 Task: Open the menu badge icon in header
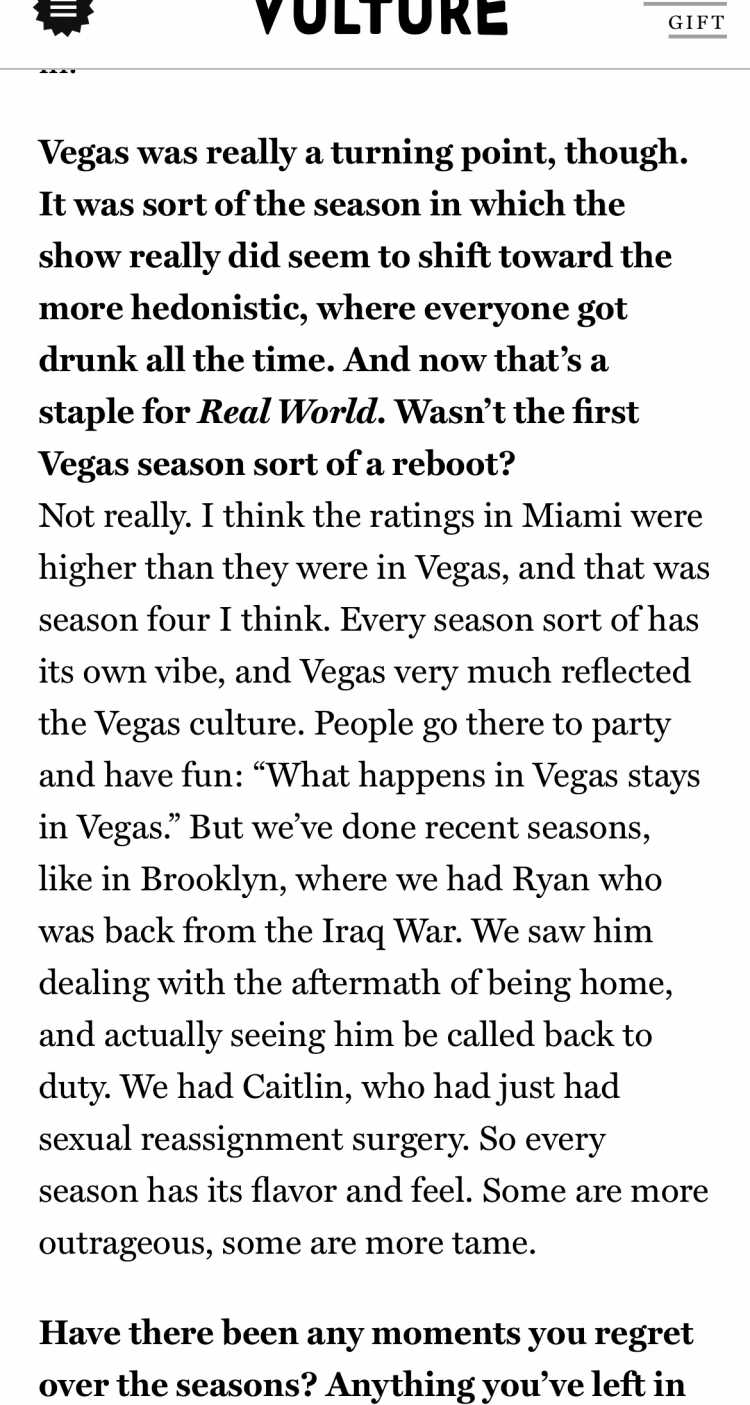tap(63, 15)
